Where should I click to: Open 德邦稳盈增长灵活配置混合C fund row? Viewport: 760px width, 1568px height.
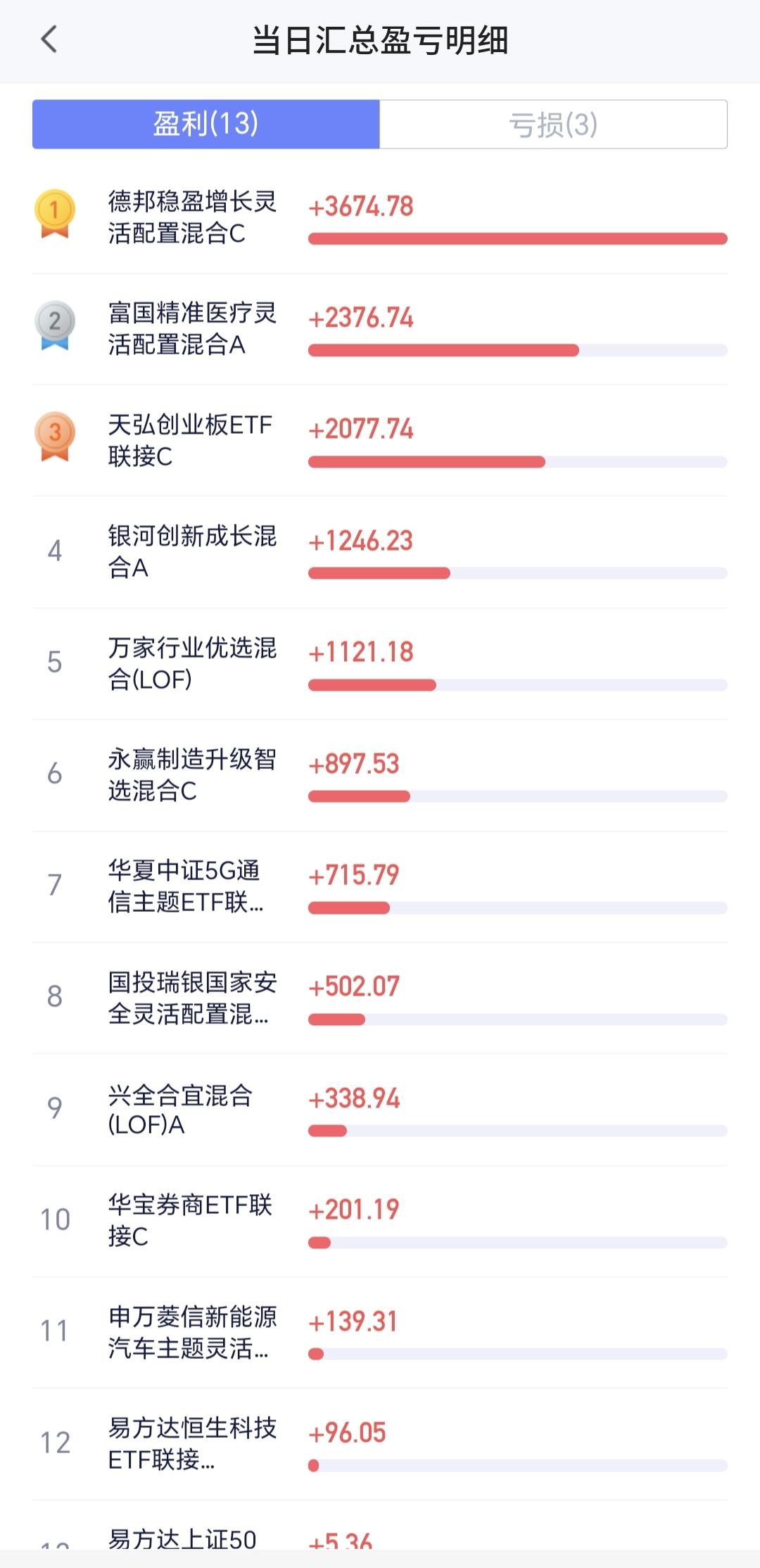coord(380,218)
